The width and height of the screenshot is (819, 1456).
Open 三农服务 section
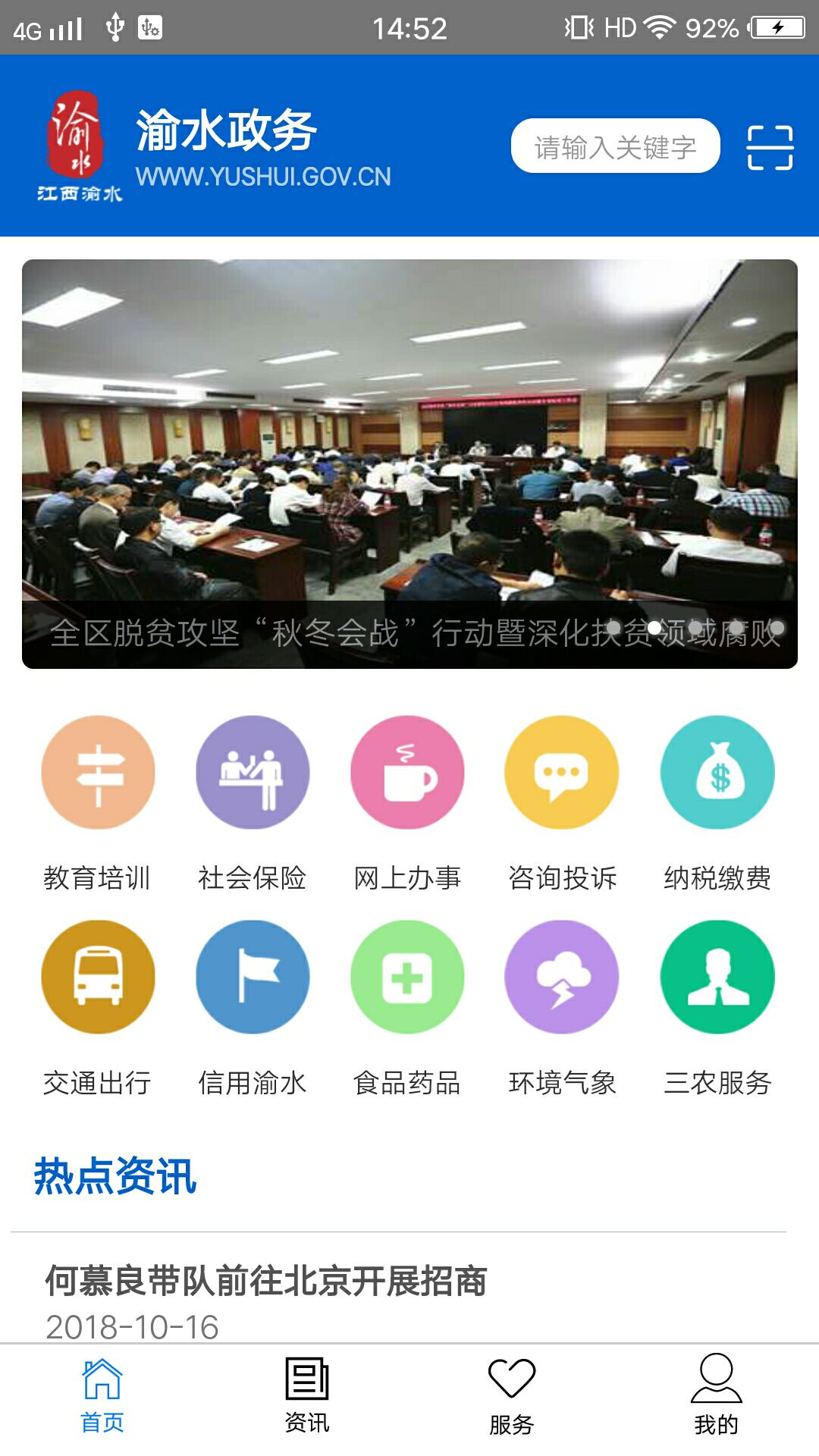click(717, 977)
